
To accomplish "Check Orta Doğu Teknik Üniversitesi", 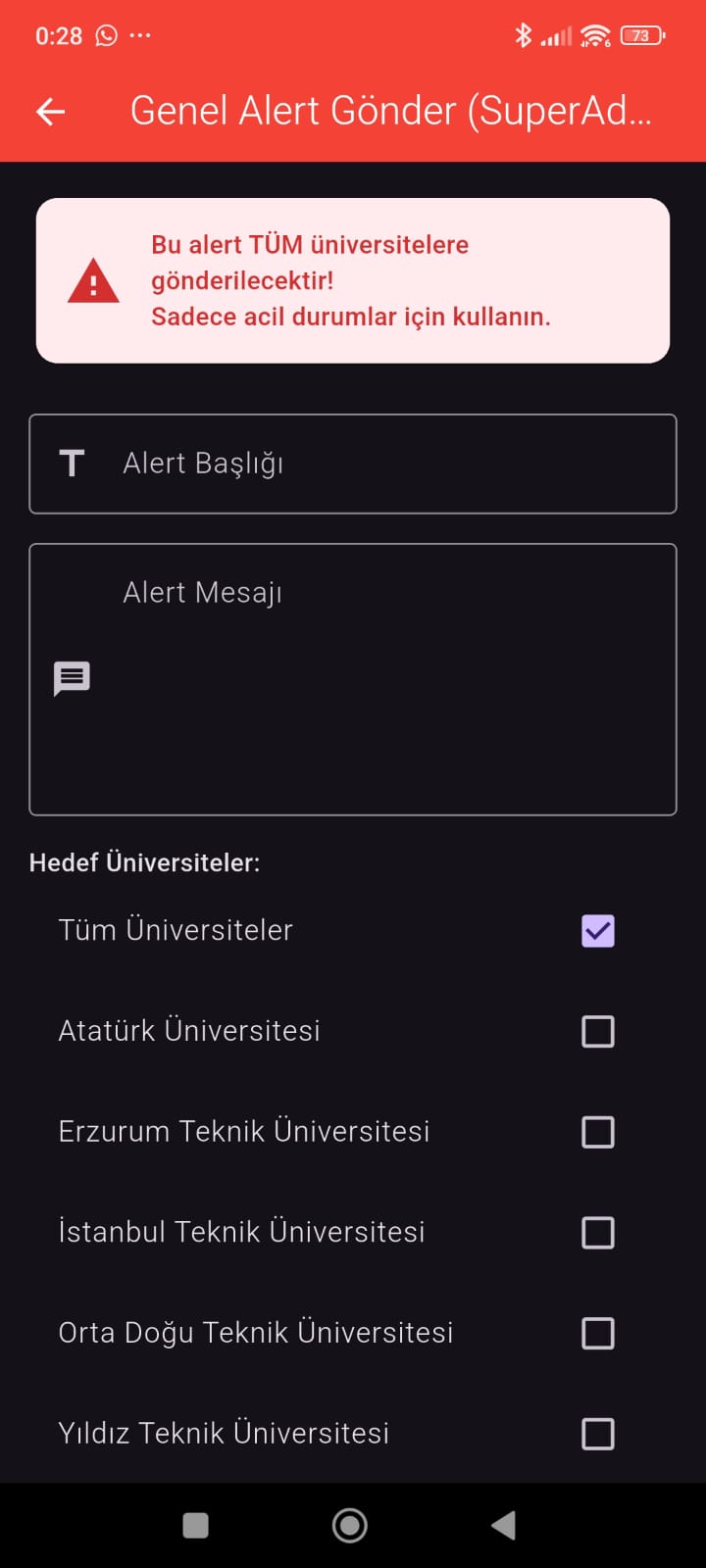I will [598, 1333].
